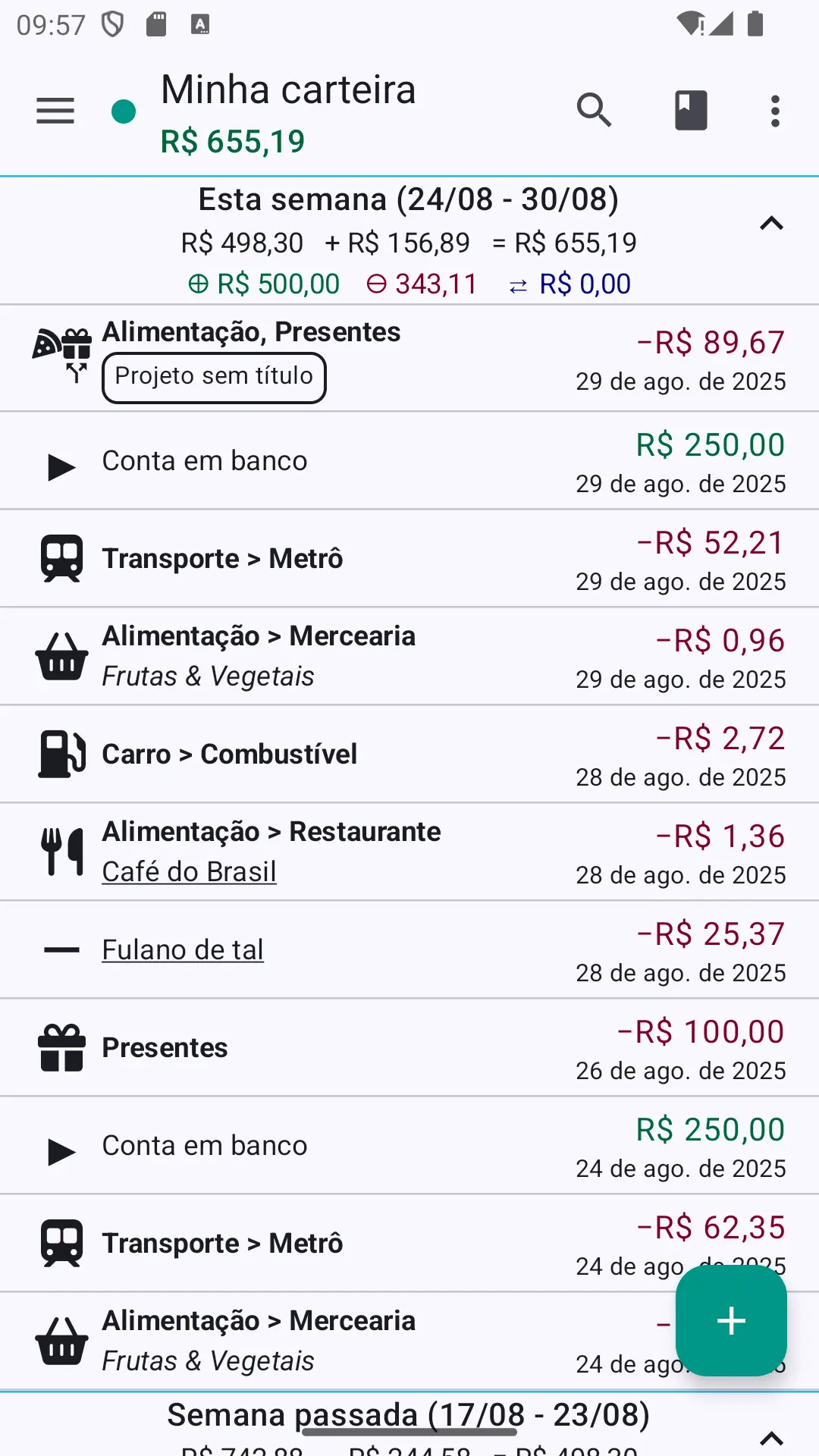
Task: Add a new transaction
Action: pos(731,1320)
